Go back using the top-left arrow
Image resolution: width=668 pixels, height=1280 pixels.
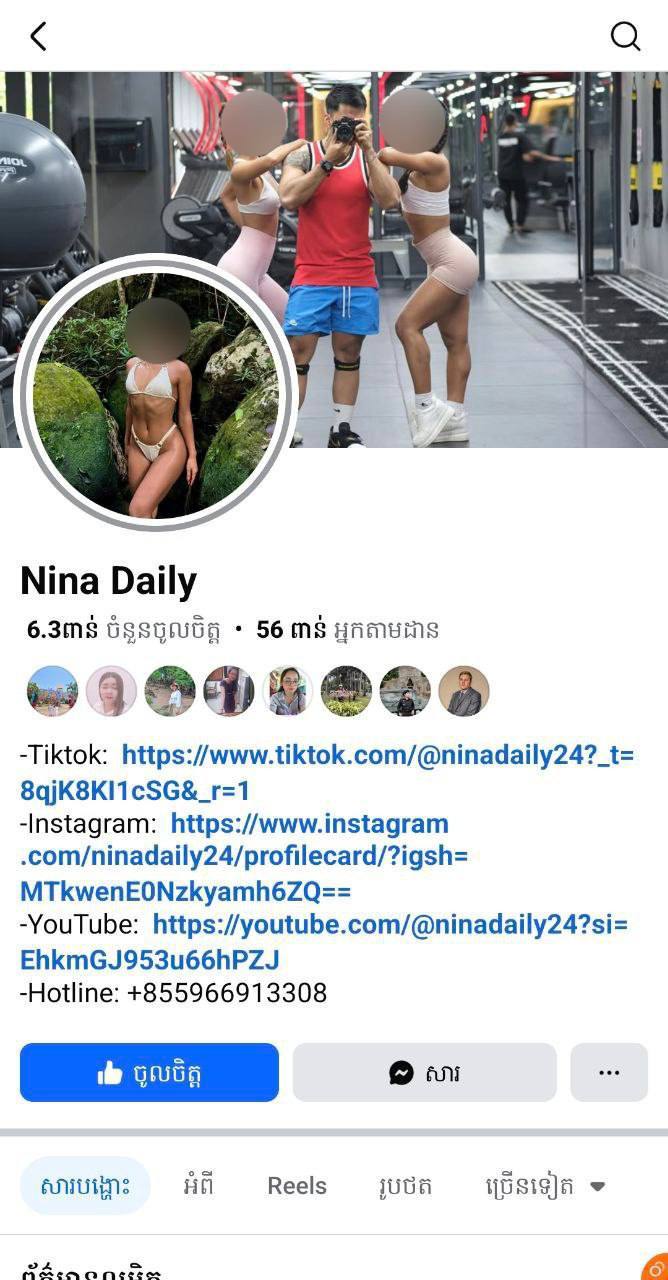coord(38,37)
